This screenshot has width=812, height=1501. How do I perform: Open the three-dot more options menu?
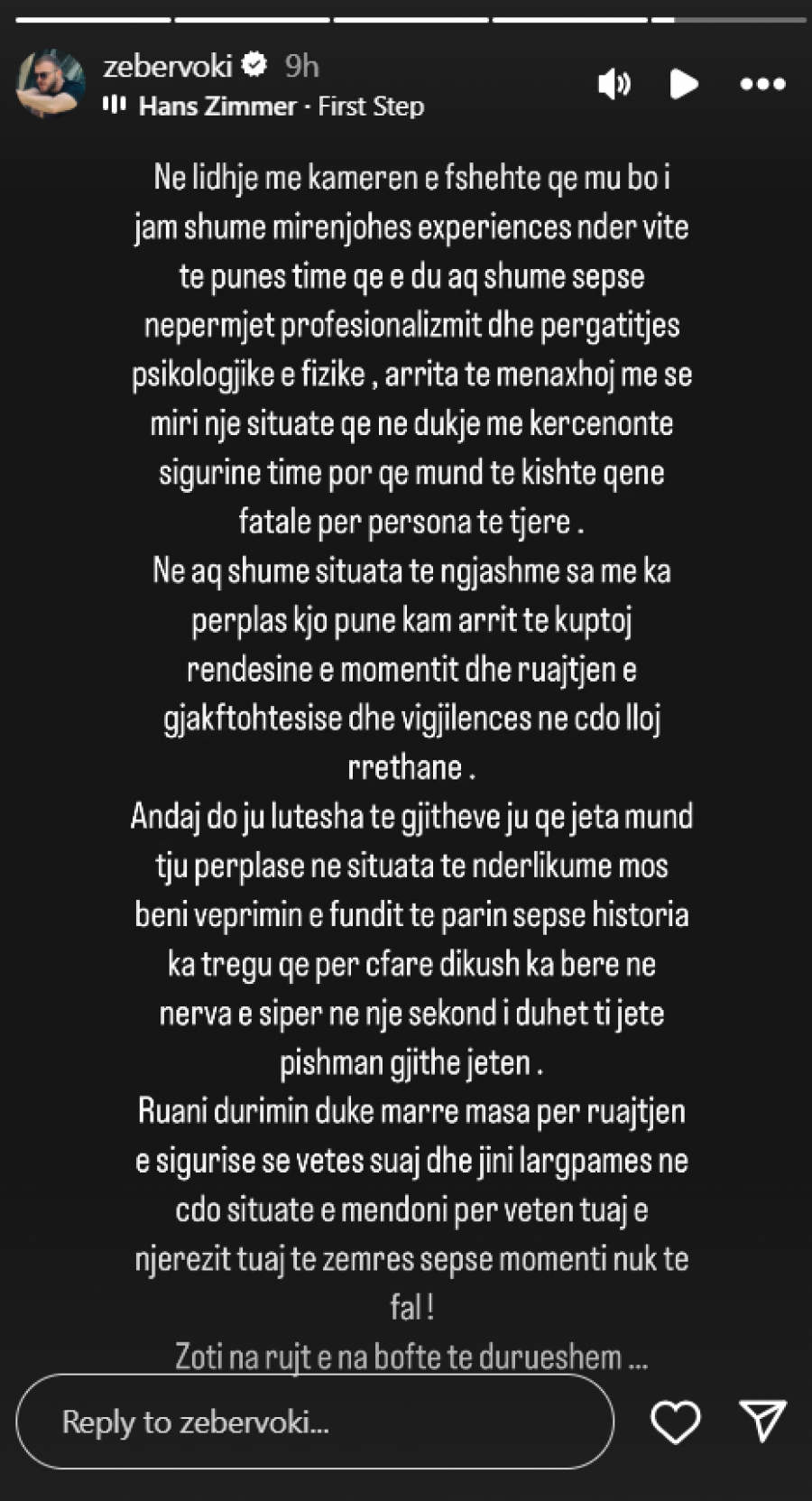coord(762,84)
